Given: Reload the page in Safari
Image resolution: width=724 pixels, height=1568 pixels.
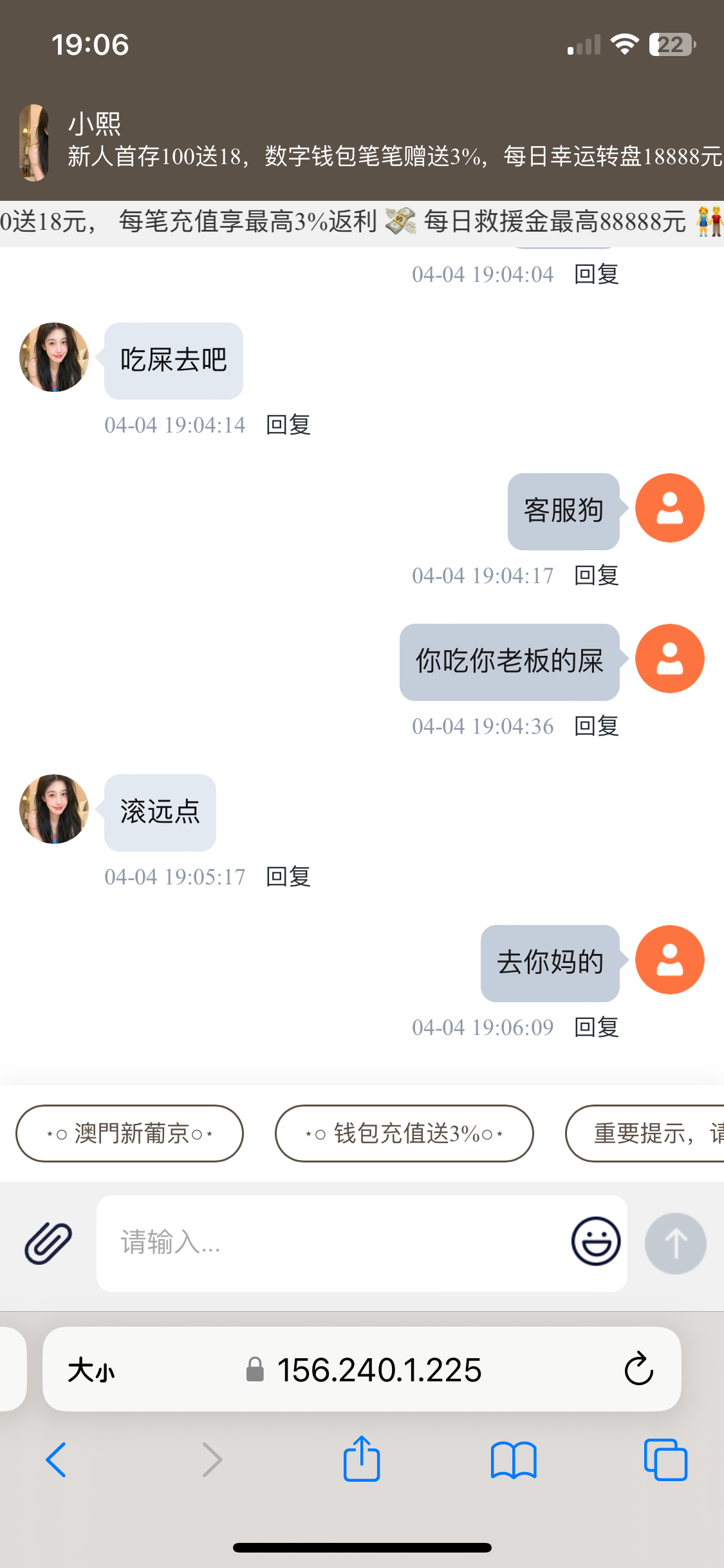Looking at the screenshot, I should (x=638, y=1369).
